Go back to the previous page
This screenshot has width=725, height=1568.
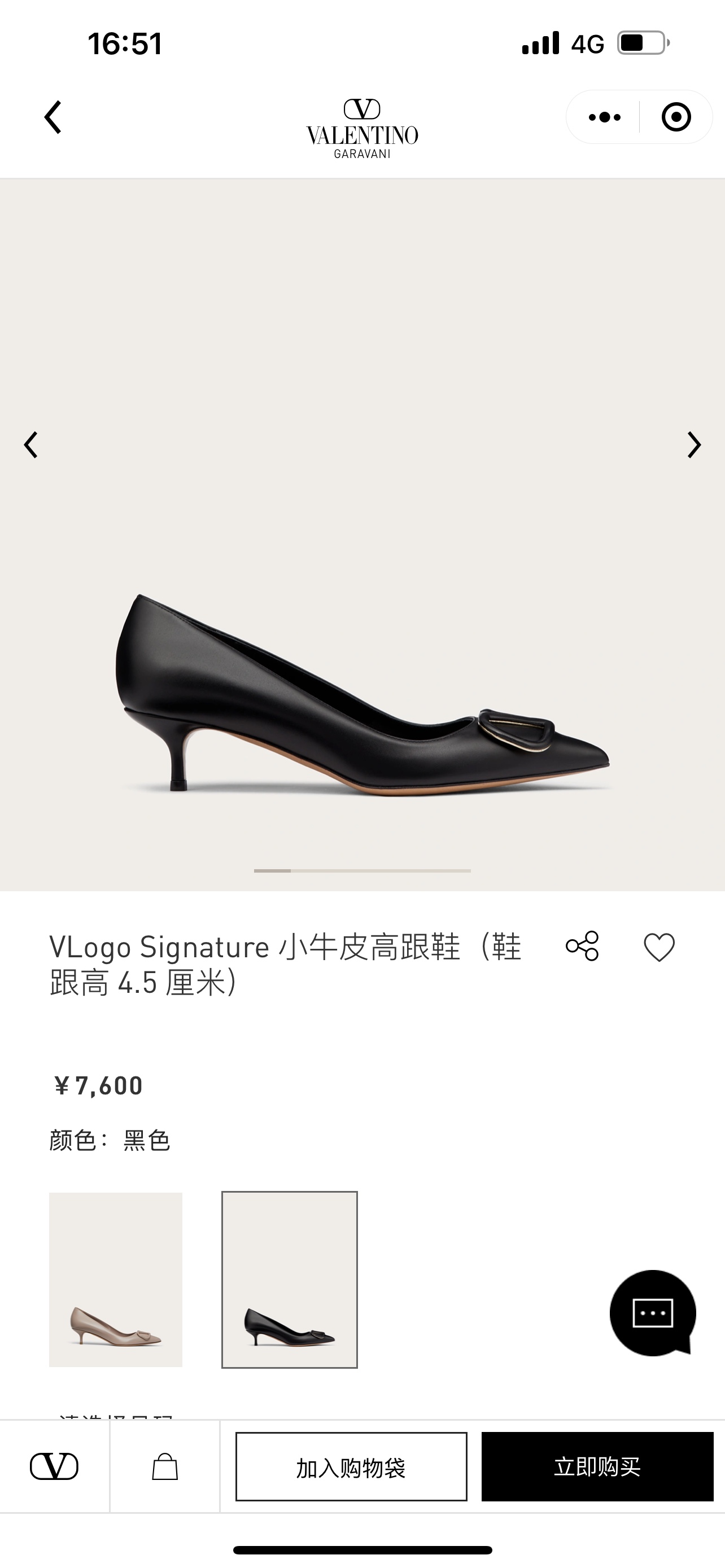pos(53,117)
